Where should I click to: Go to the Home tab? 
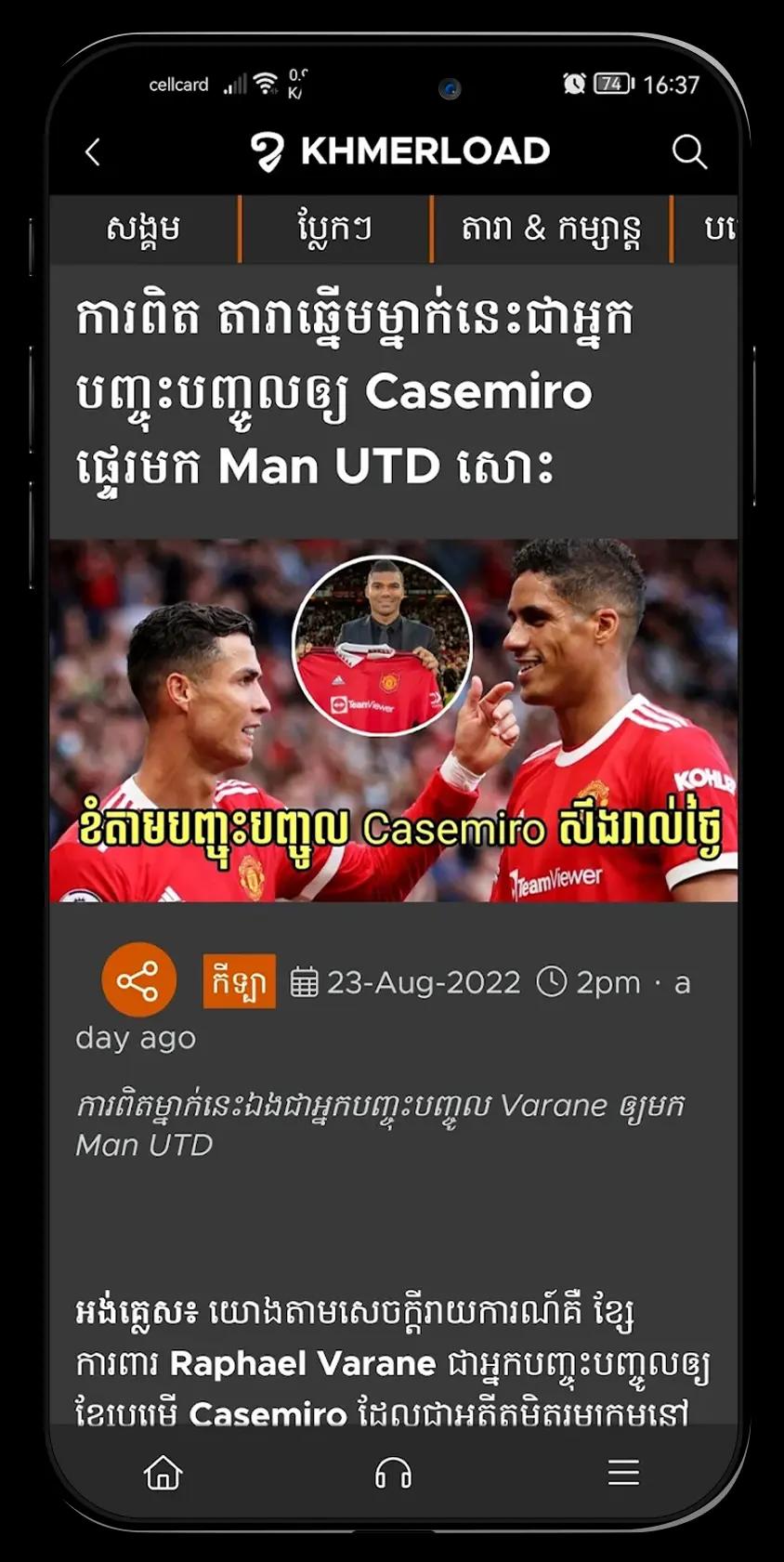point(163,1473)
